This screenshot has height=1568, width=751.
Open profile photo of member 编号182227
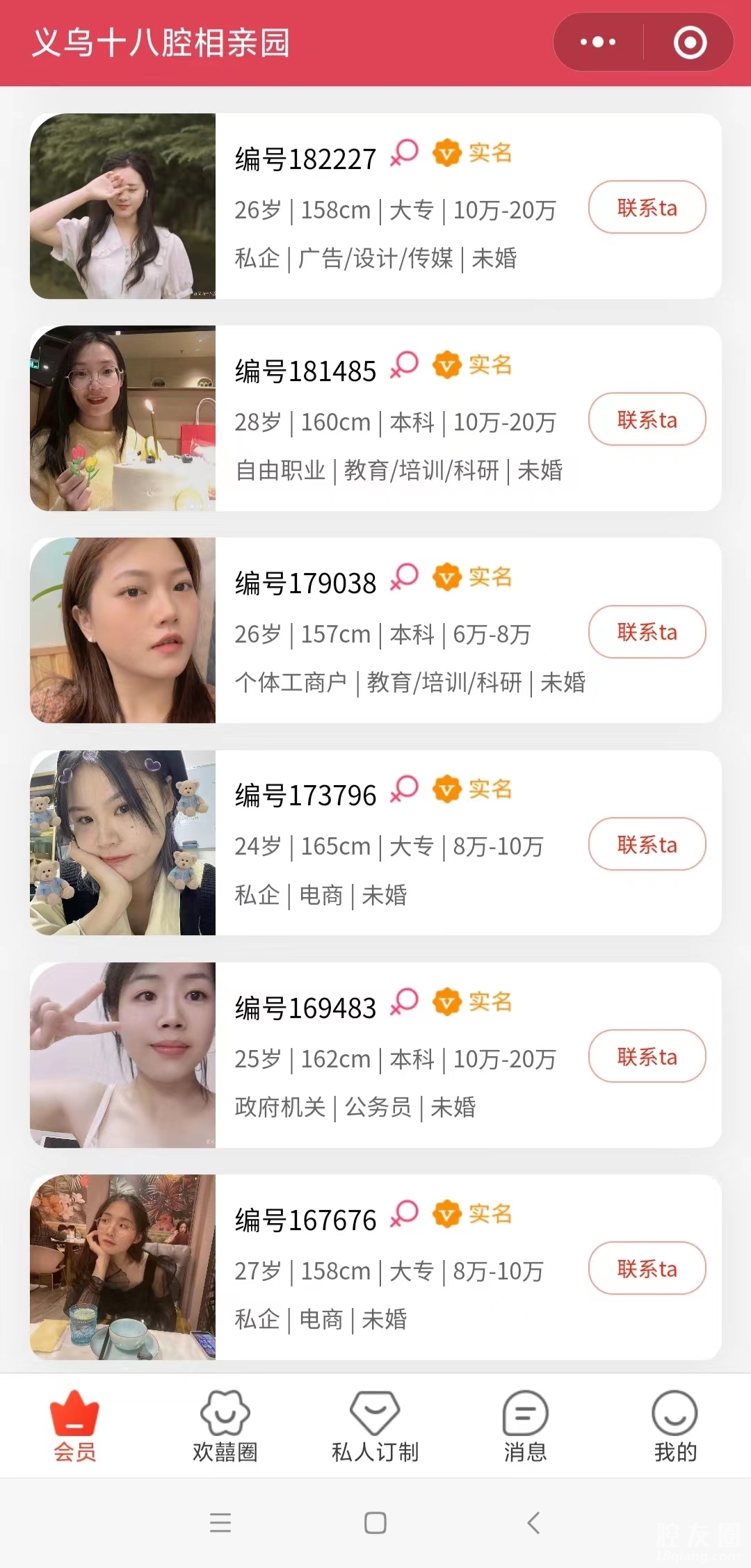[x=123, y=207]
